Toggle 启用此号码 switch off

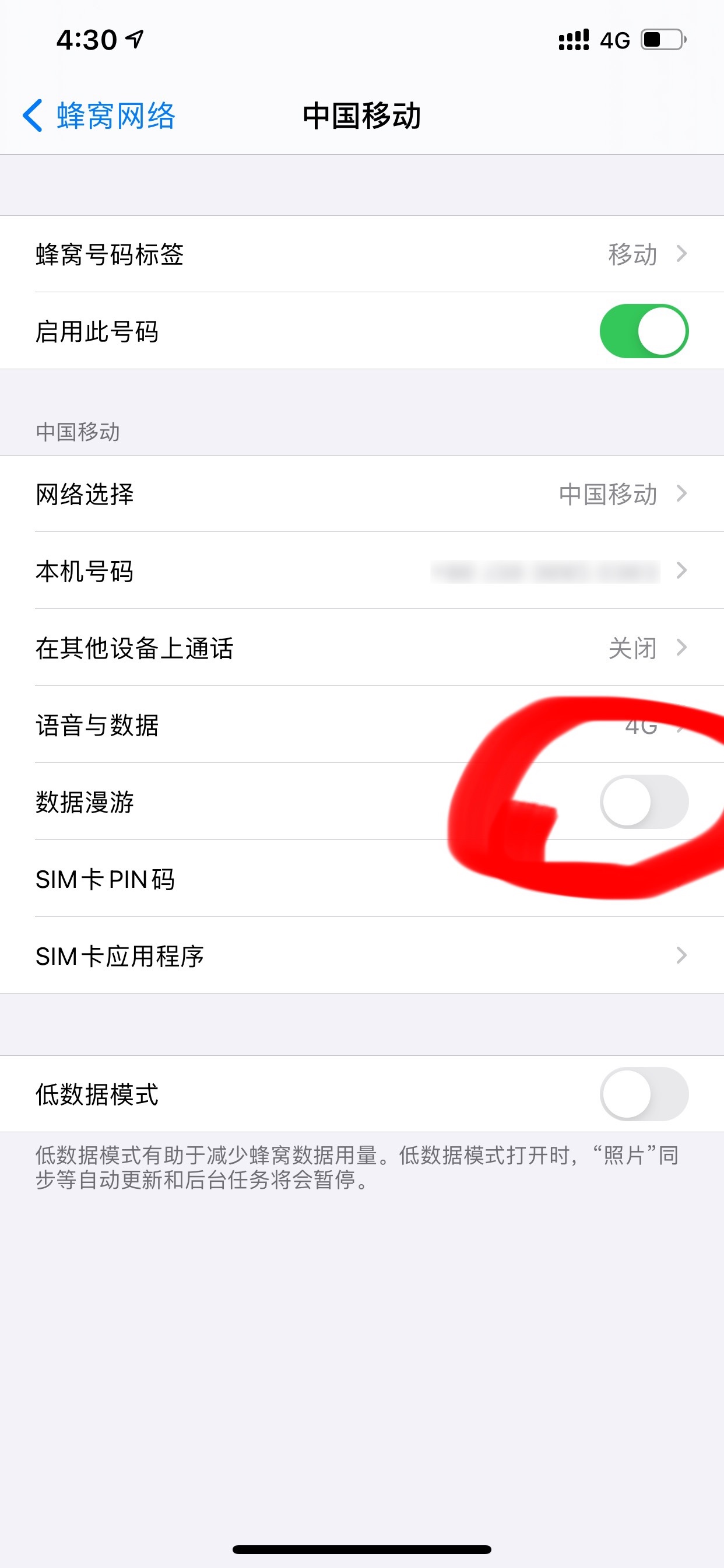643,331
